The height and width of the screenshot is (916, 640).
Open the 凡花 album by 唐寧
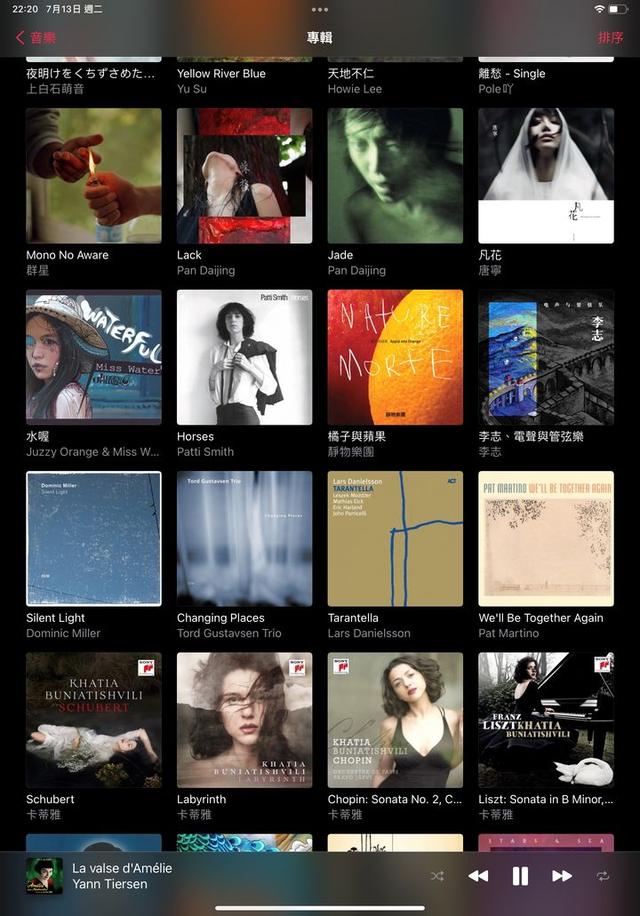(546, 176)
